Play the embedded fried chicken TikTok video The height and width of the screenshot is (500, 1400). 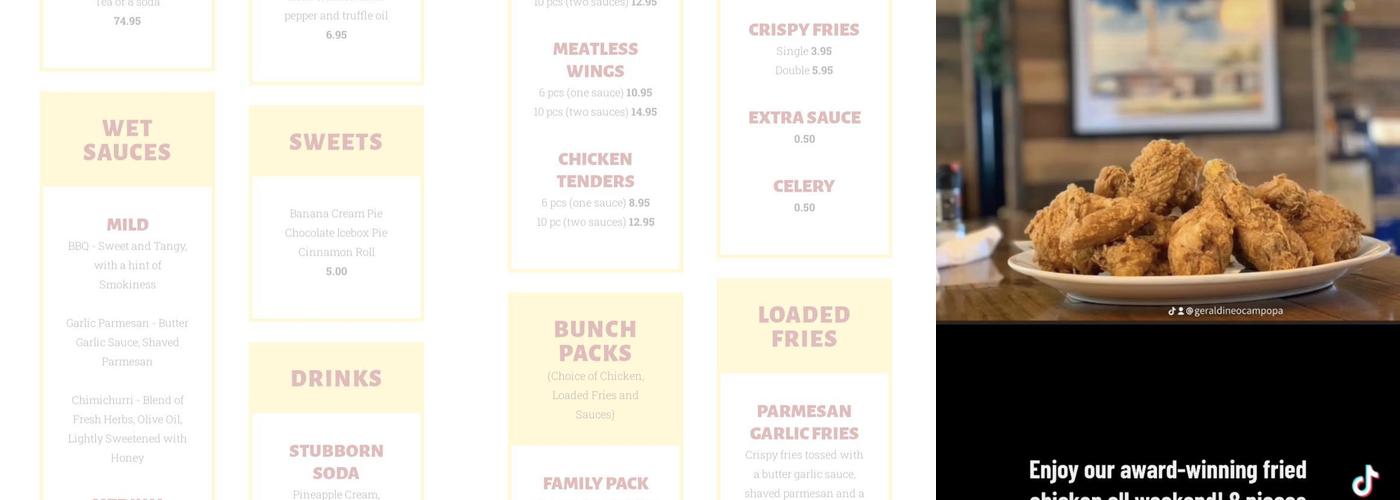1167,250
